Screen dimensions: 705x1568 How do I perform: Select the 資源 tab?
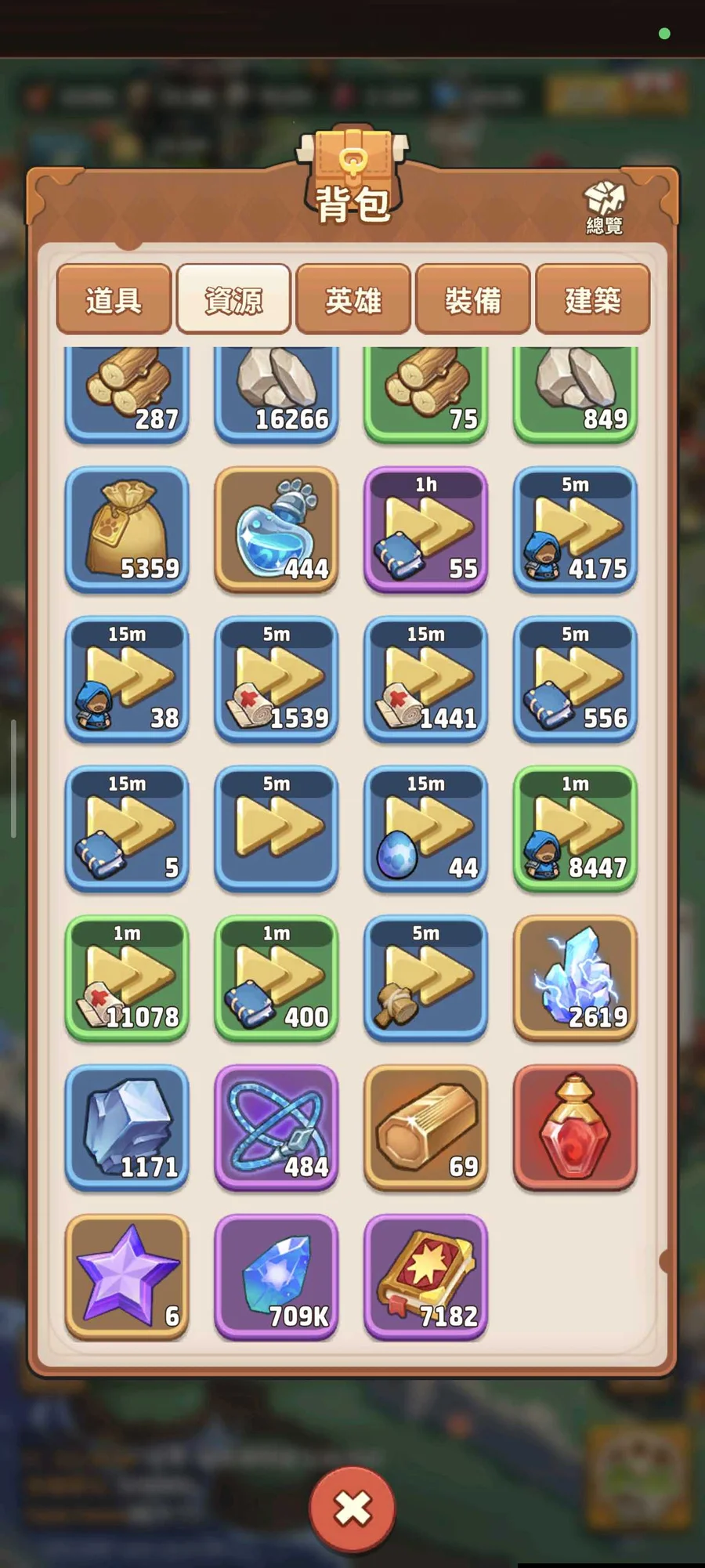point(234,299)
